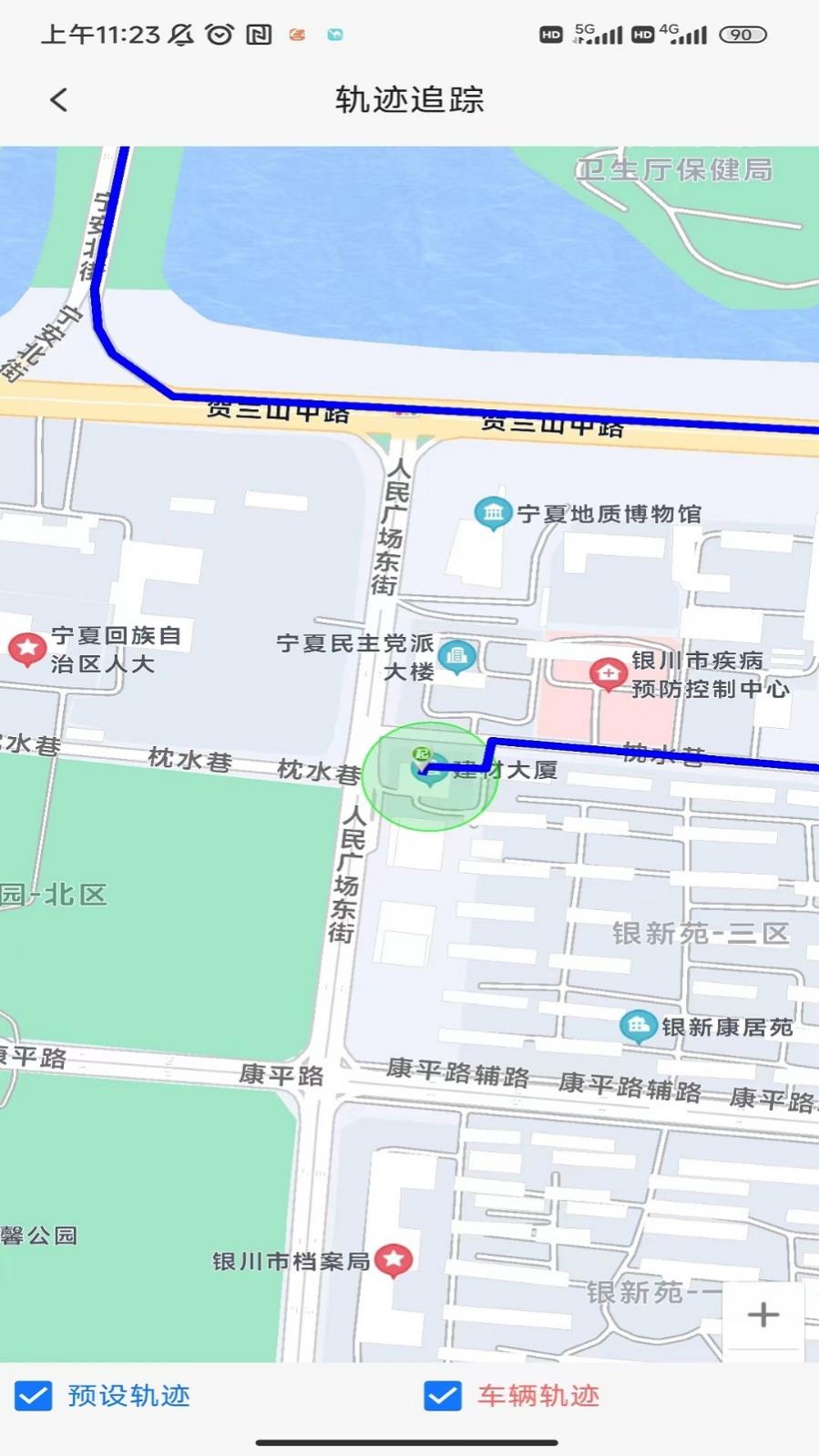Tap the bottom gesture navigation bar

click(x=409, y=1441)
